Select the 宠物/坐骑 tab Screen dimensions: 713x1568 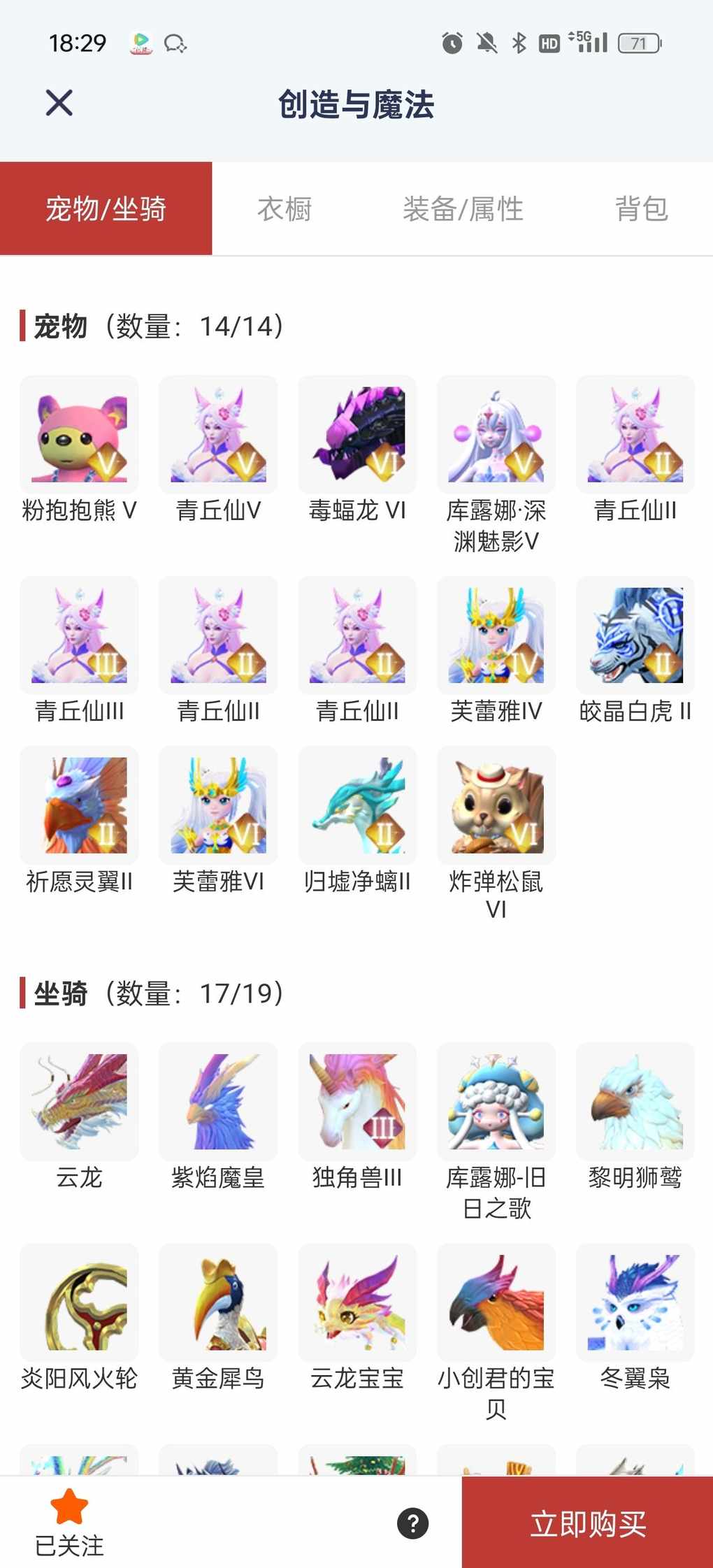coord(106,209)
